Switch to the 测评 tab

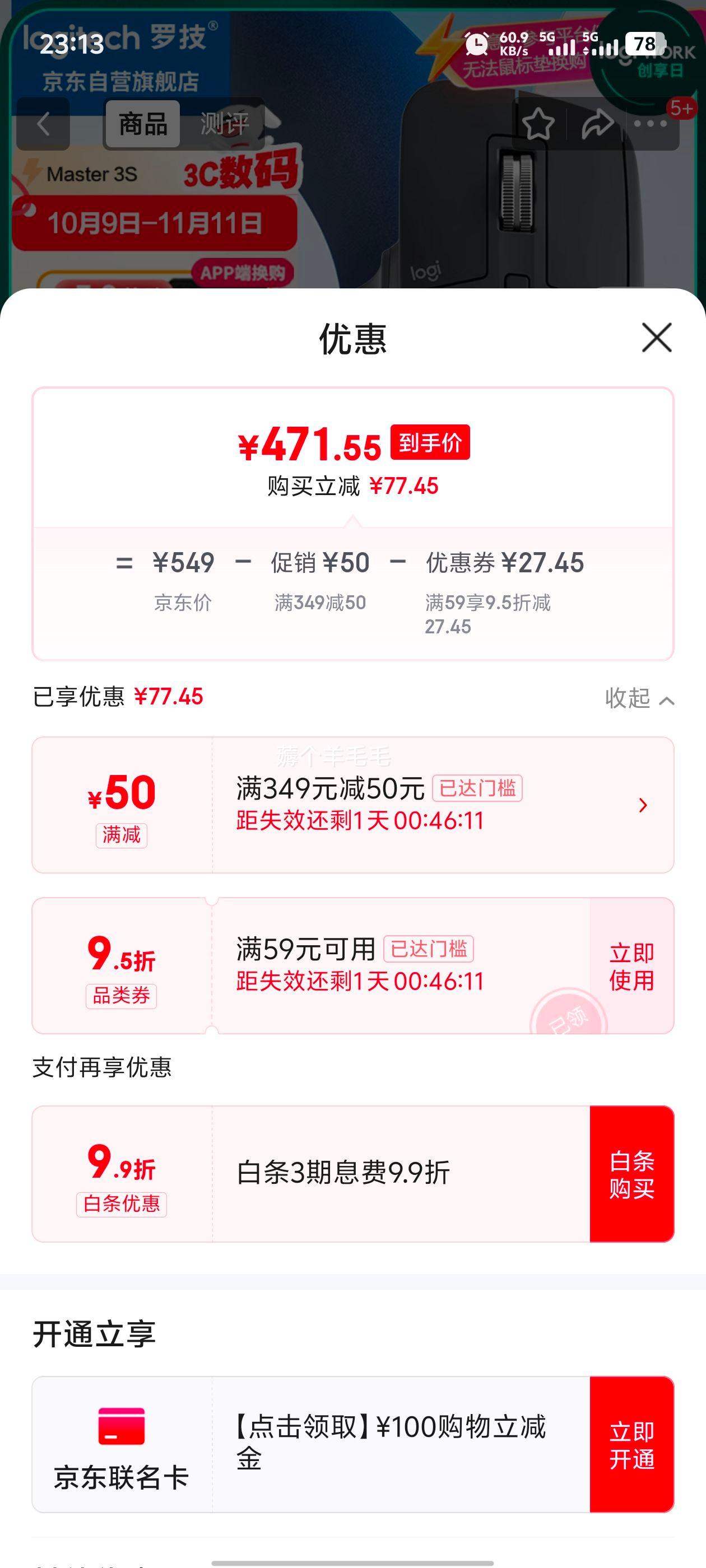[x=224, y=124]
